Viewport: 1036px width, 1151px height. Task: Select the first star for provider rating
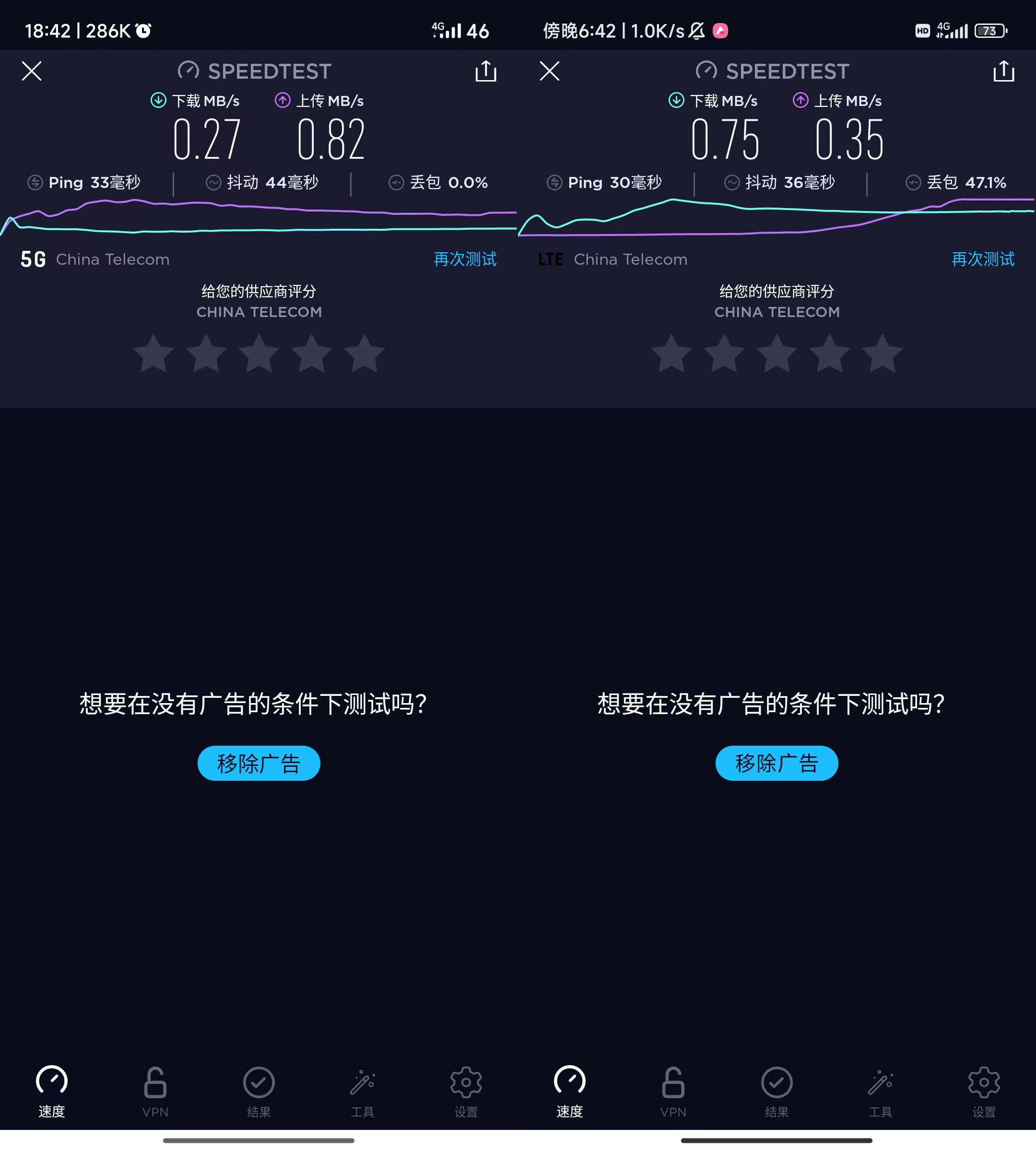tap(153, 353)
